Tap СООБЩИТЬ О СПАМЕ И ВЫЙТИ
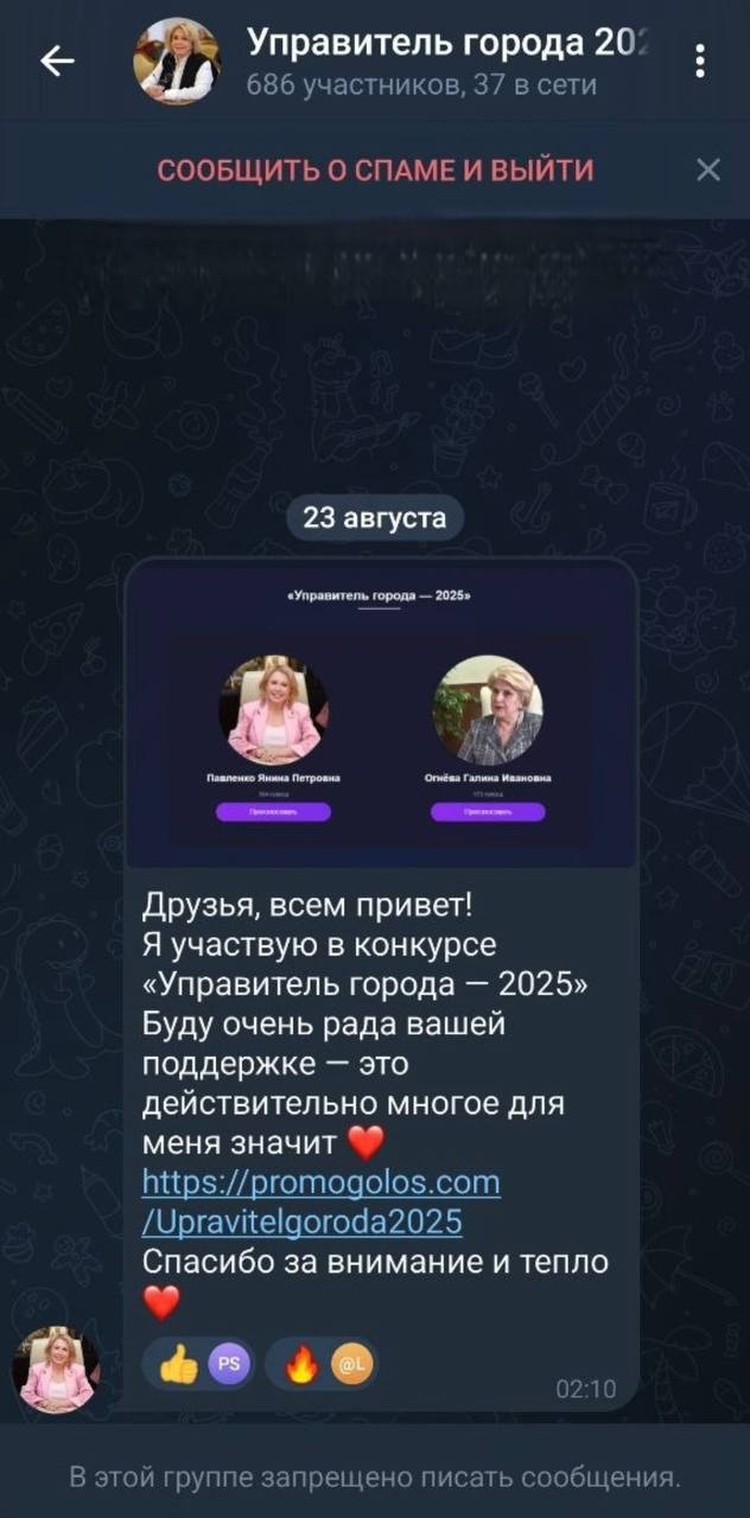Viewport: 750px width, 1518px height. click(375, 170)
